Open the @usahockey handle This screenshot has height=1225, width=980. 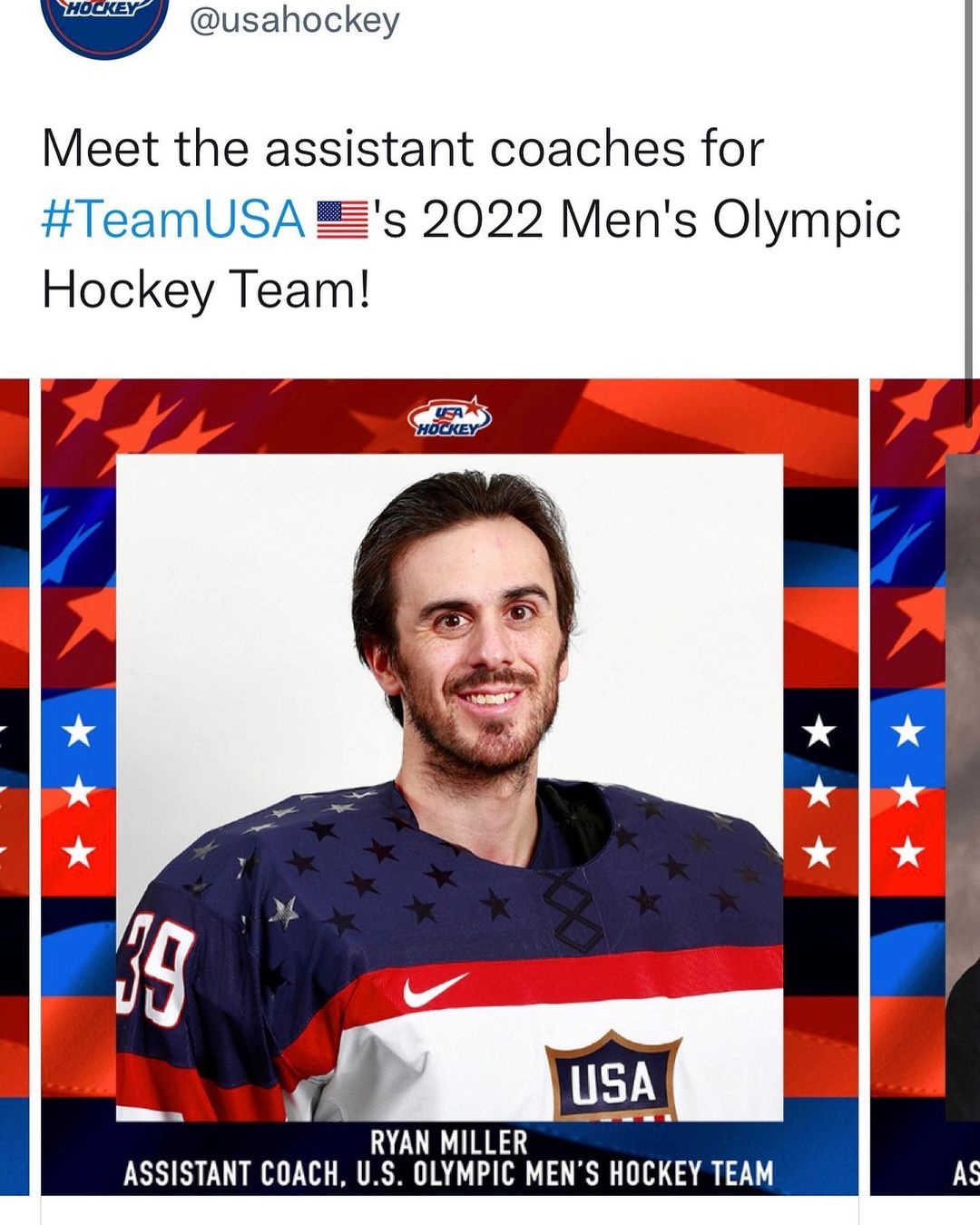tap(294, 20)
